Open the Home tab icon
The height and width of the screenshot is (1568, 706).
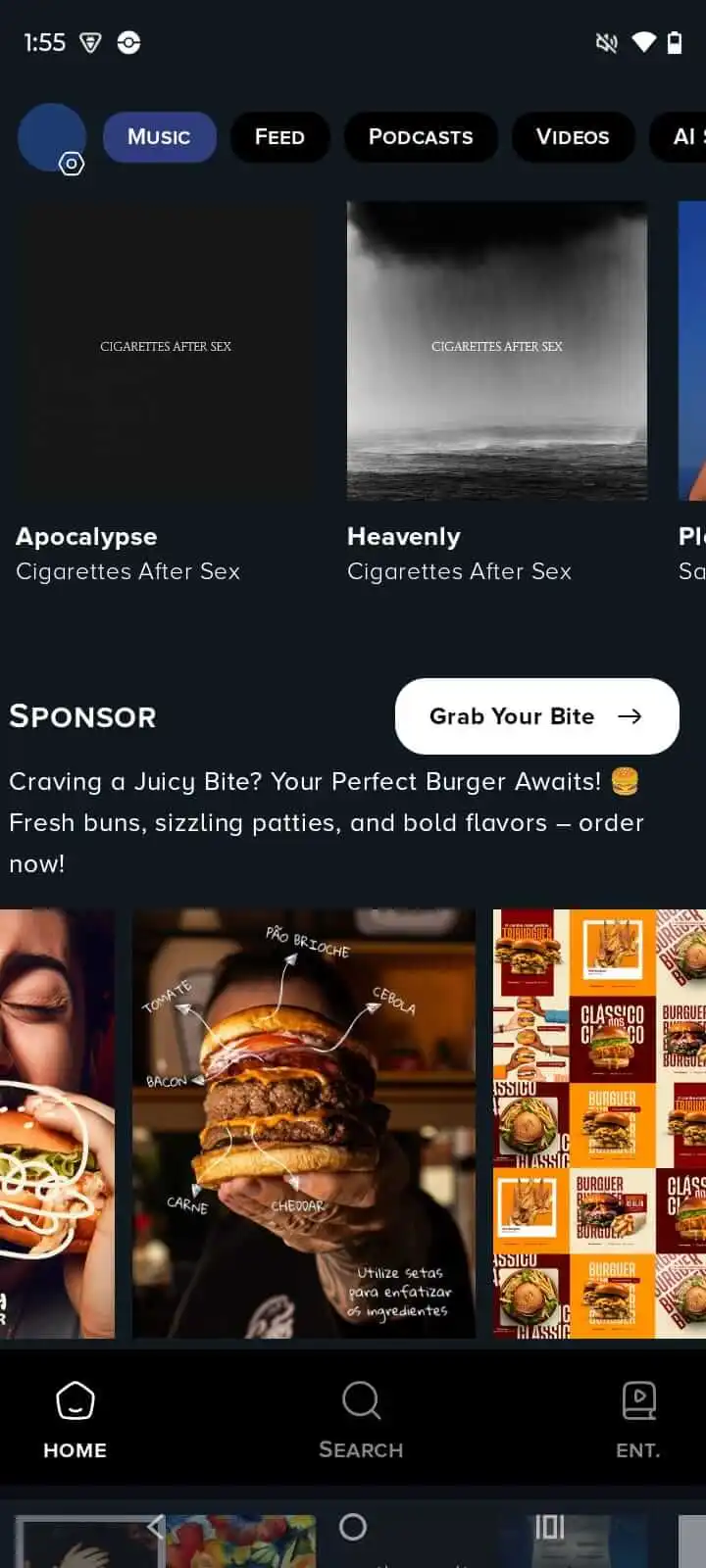click(x=75, y=1399)
